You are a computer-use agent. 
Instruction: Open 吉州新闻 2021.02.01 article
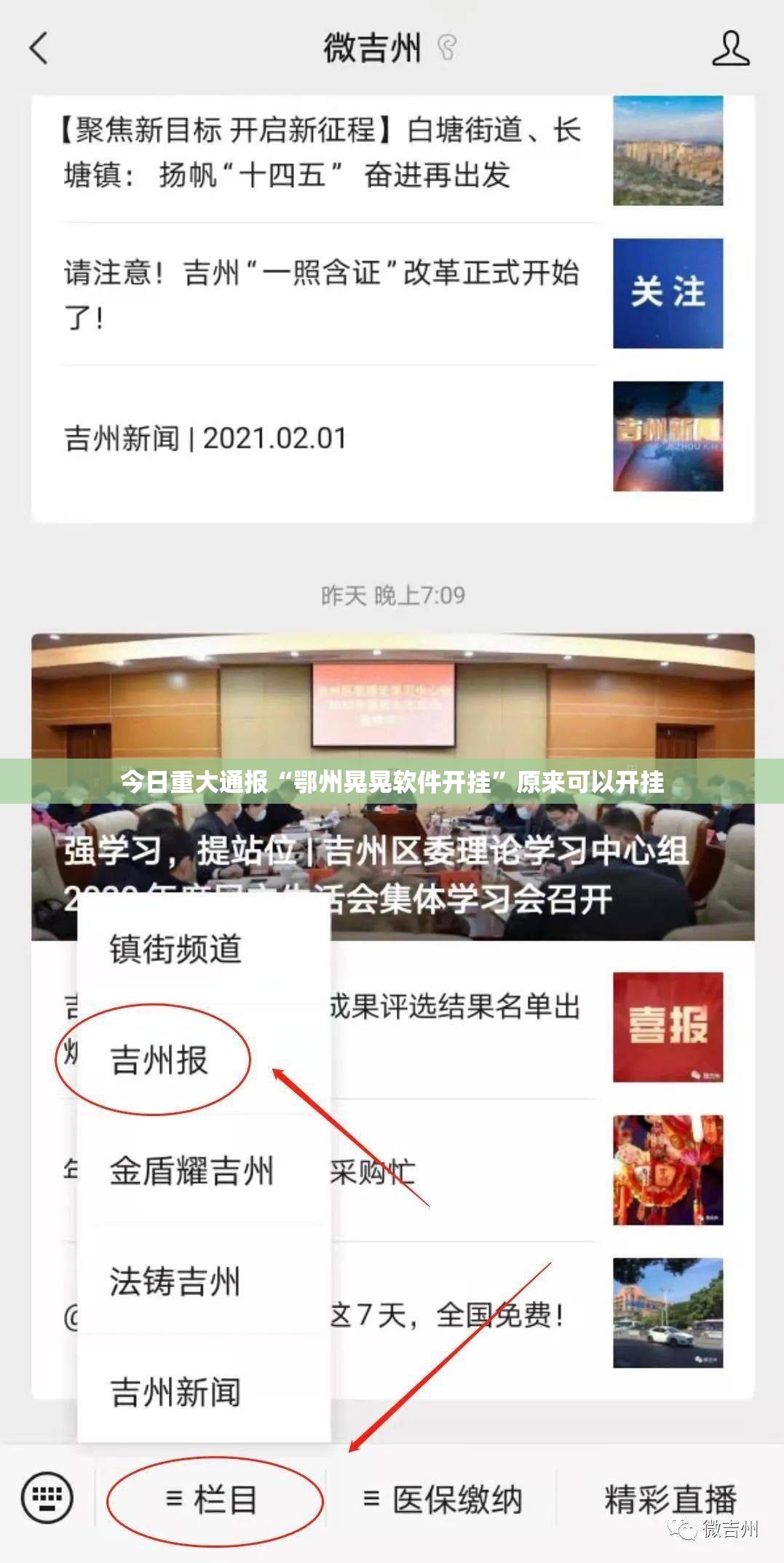pos(320,438)
